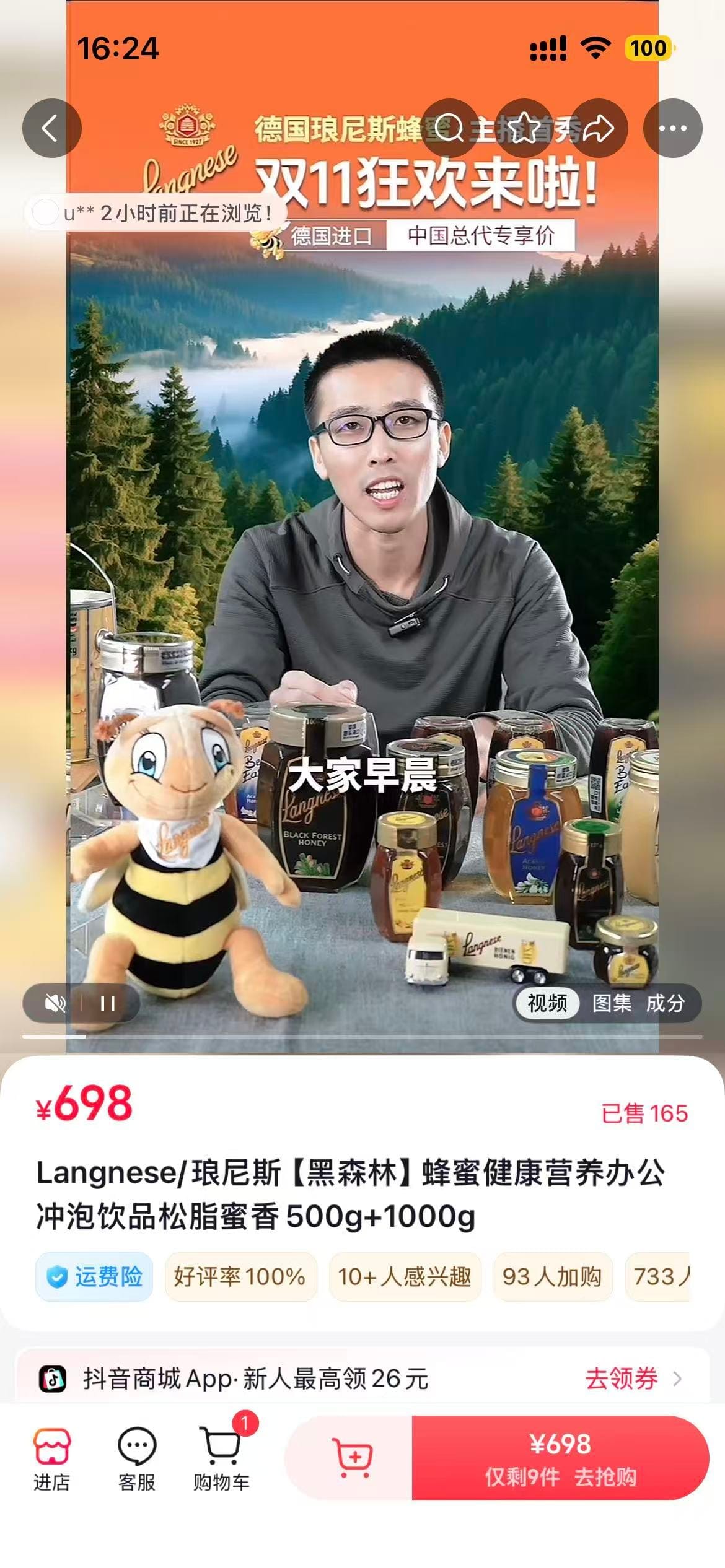Open the share icon

pyautogui.click(x=595, y=128)
